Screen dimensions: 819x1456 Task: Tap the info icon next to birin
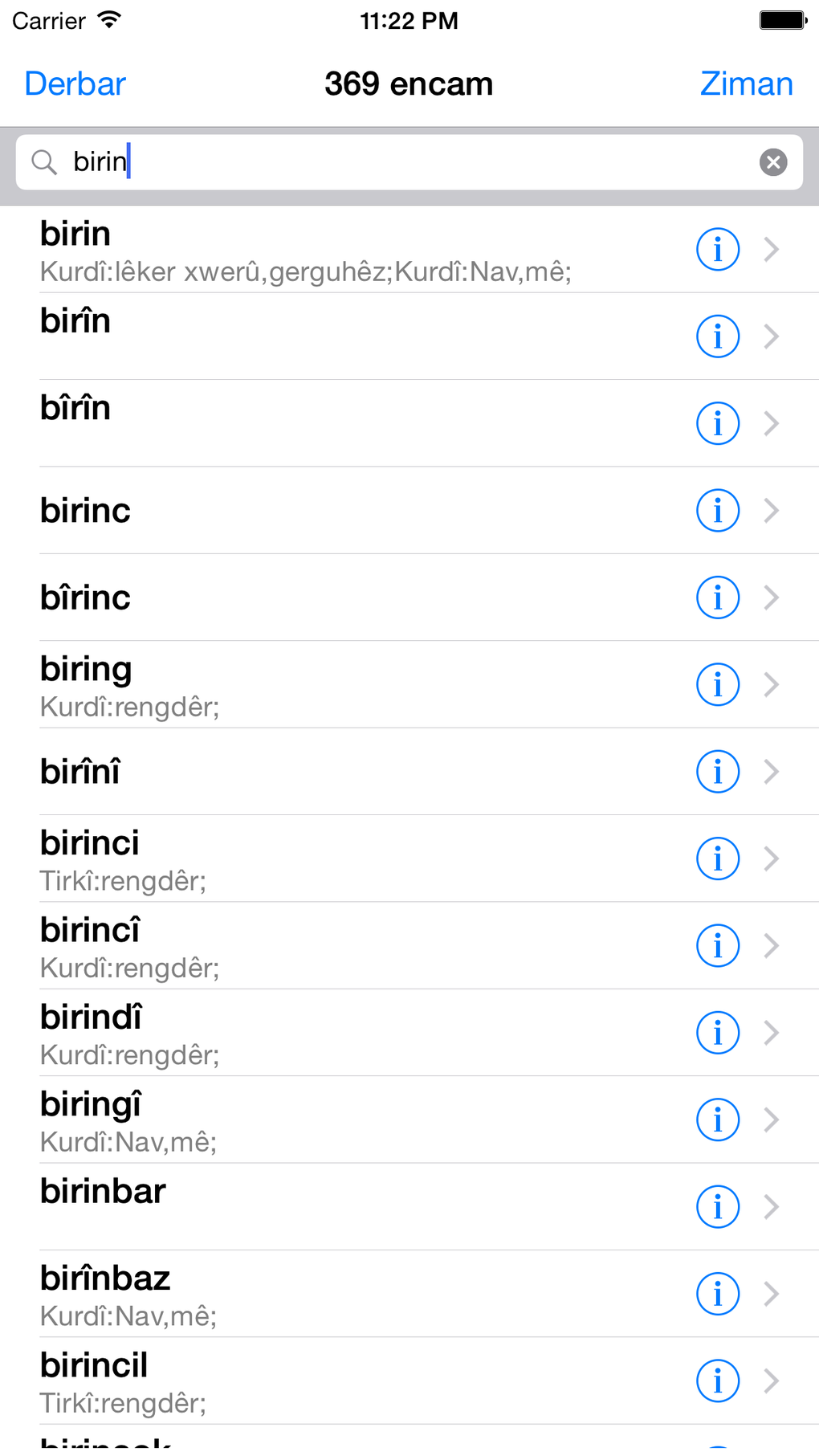717,249
